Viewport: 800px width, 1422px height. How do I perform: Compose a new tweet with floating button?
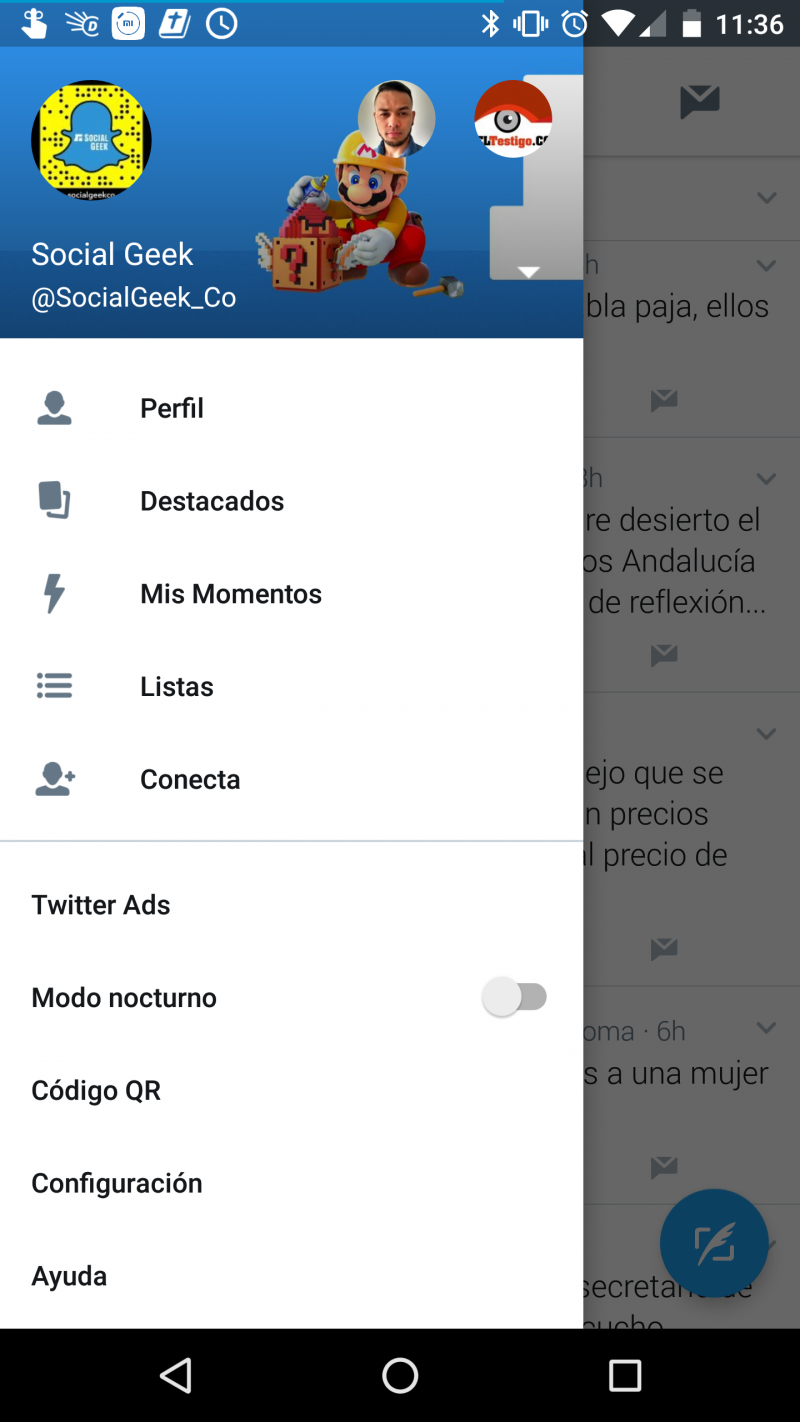tap(714, 1243)
